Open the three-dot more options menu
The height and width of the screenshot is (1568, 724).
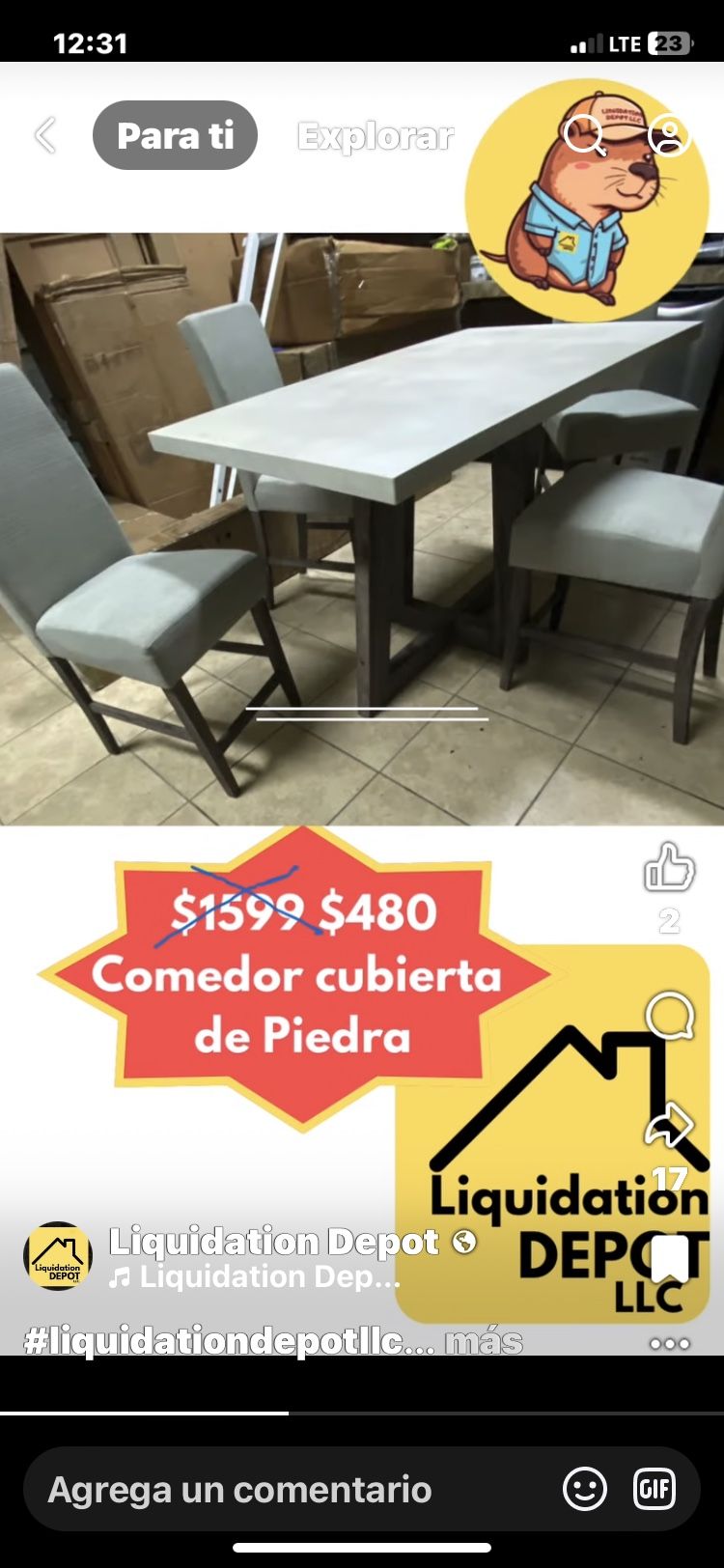pos(669,1343)
